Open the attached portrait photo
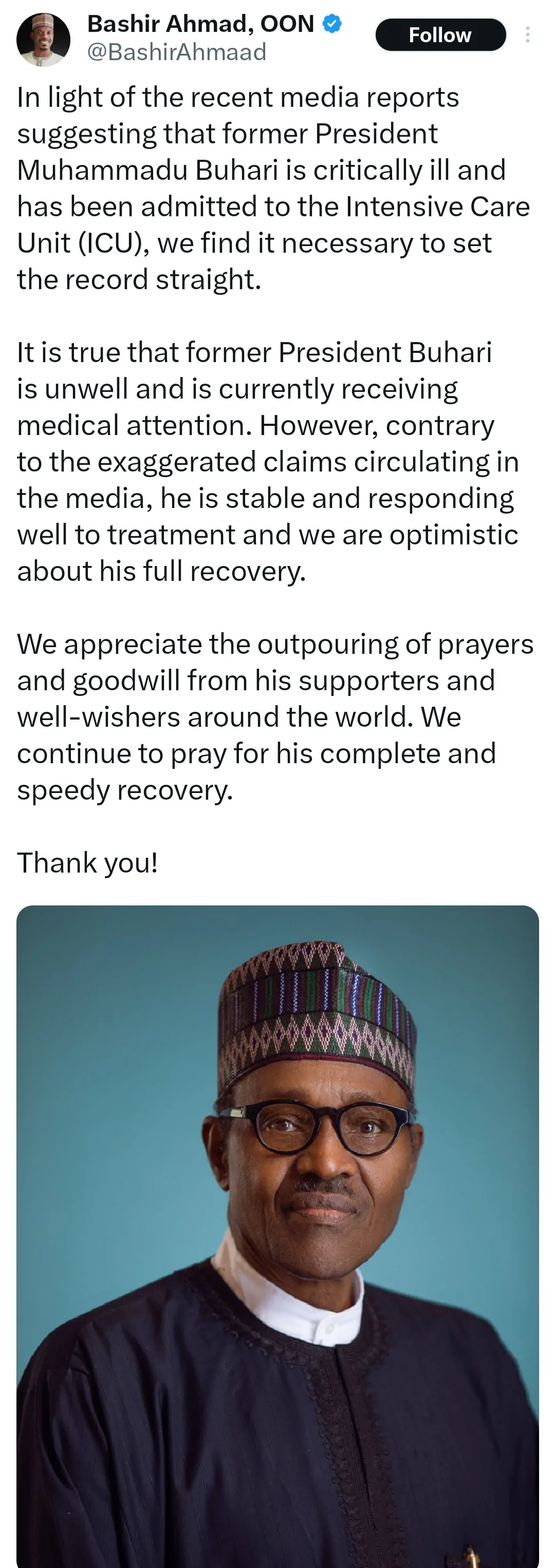This screenshot has height=1568, width=555. point(278,1236)
